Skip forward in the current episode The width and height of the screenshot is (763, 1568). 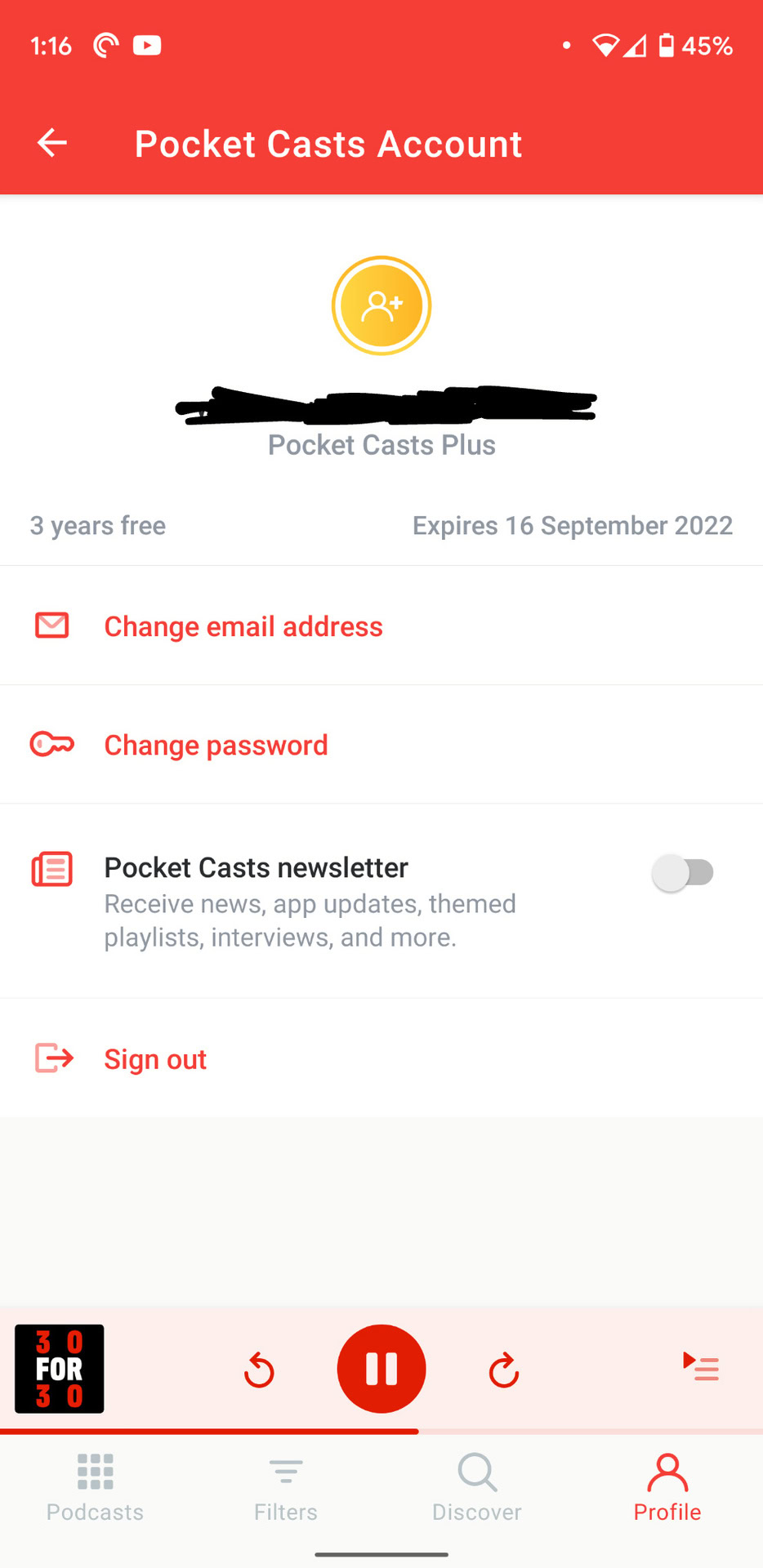tap(503, 1370)
